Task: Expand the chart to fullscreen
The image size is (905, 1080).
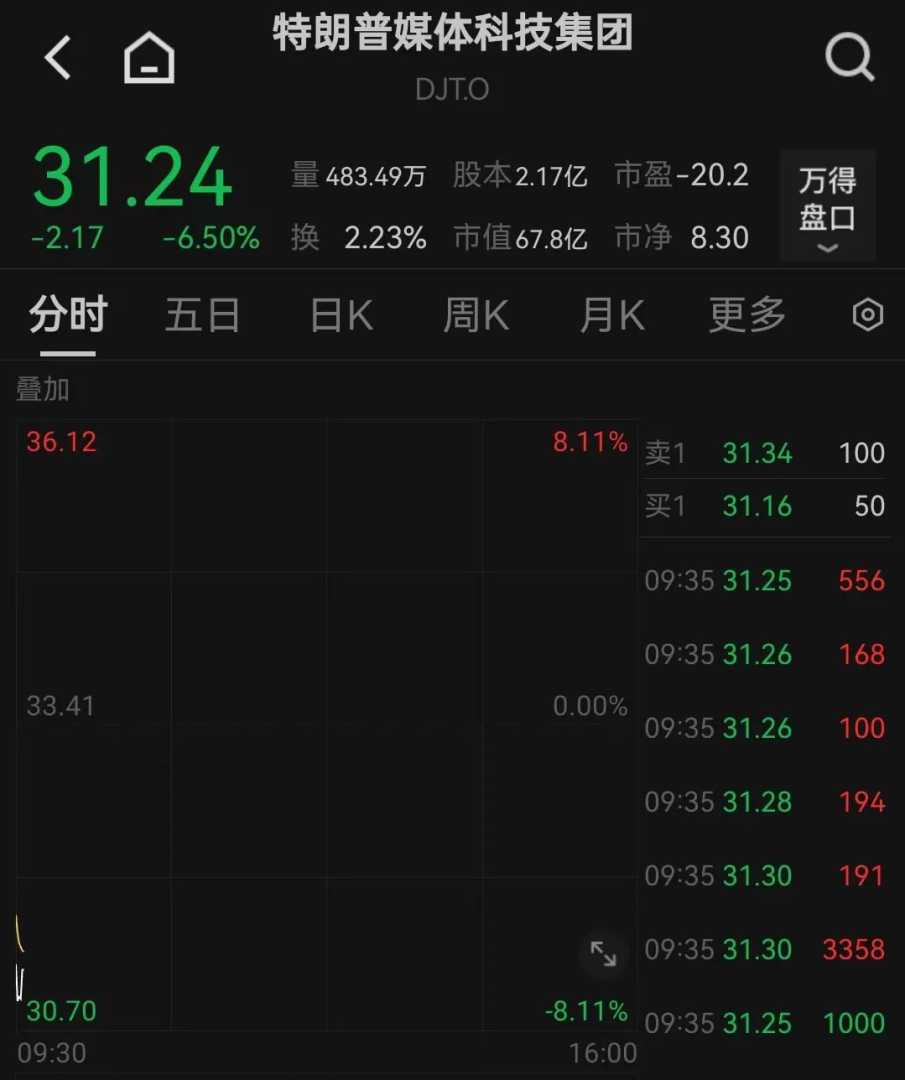Action: [x=603, y=954]
